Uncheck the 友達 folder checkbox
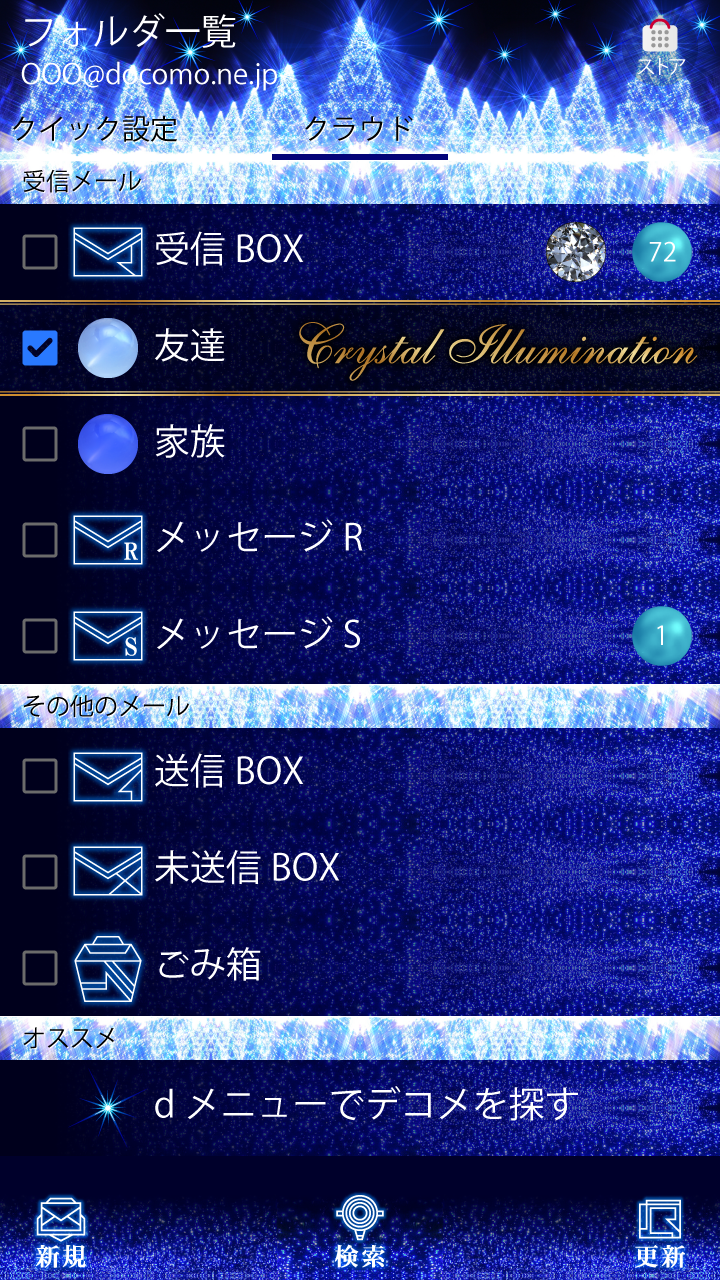This screenshot has width=720, height=1280. (x=40, y=348)
